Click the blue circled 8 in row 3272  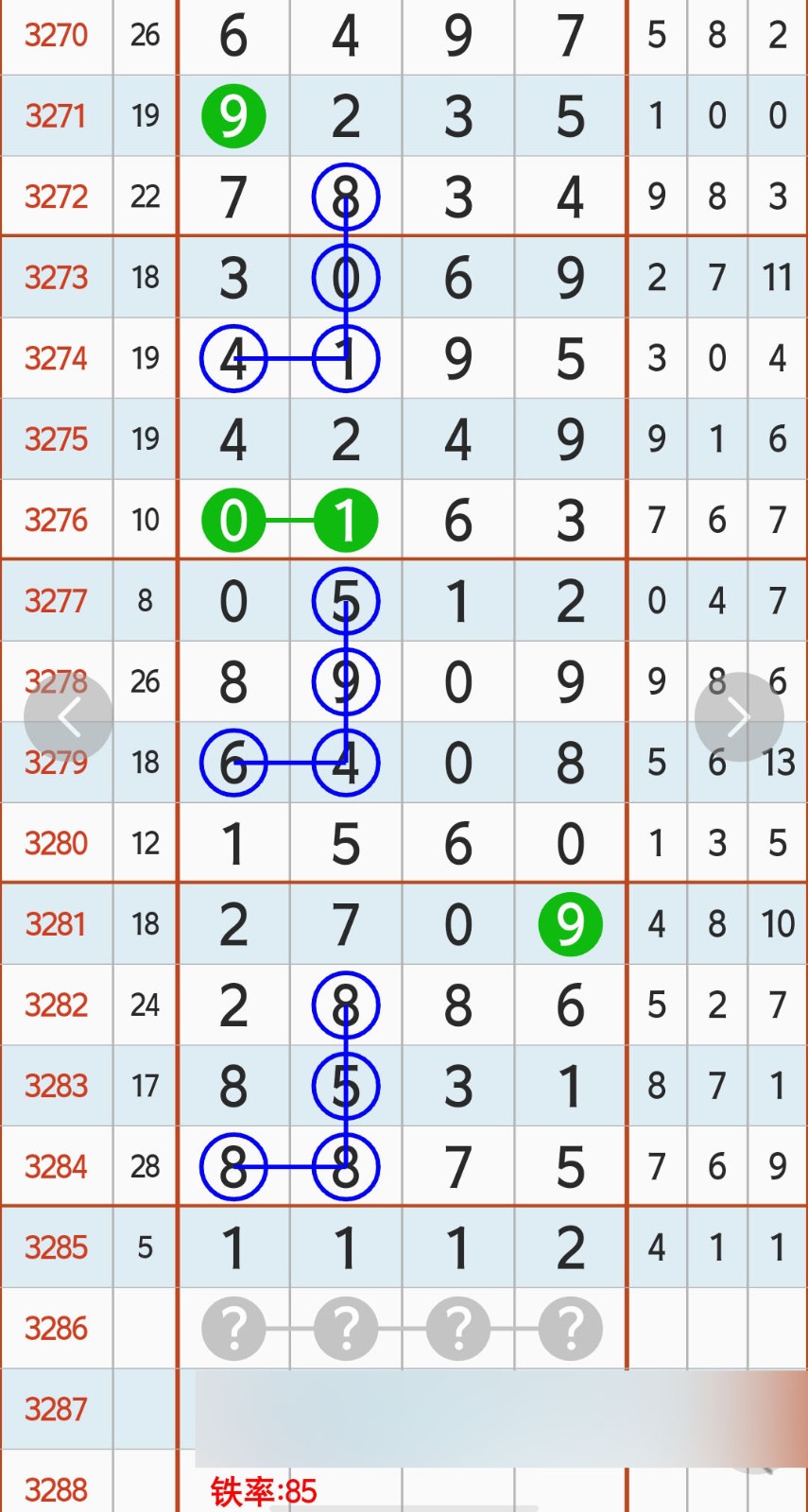(345, 197)
